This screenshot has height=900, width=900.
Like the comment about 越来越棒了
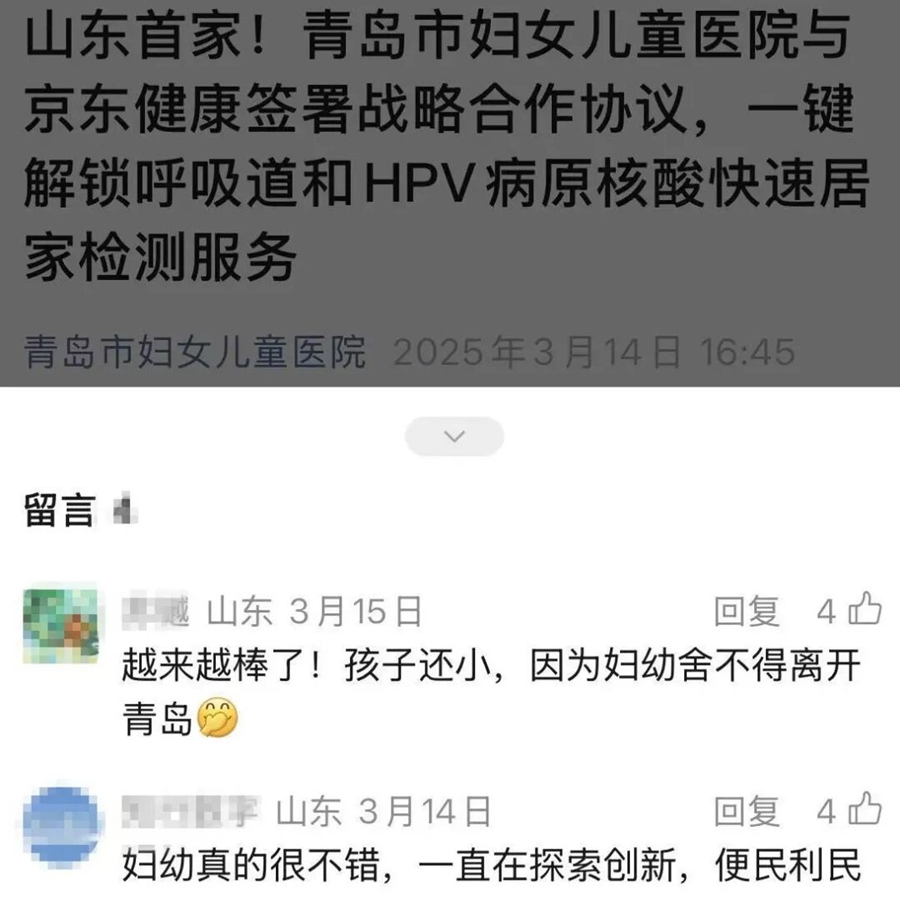click(x=863, y=609)
